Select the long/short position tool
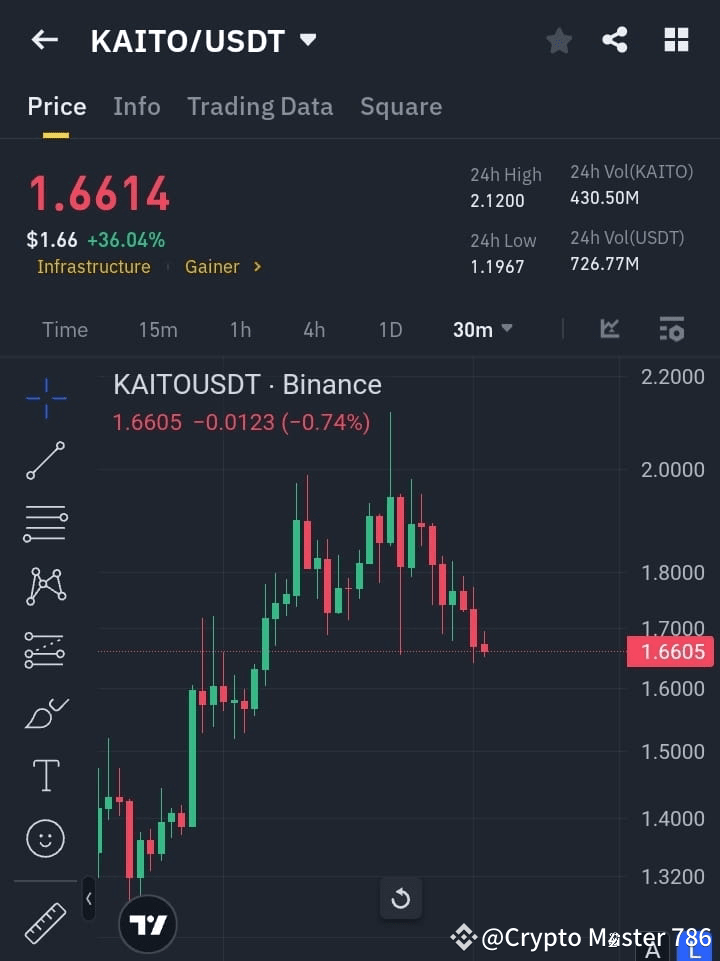720x961 pixels. click(44, 650)
